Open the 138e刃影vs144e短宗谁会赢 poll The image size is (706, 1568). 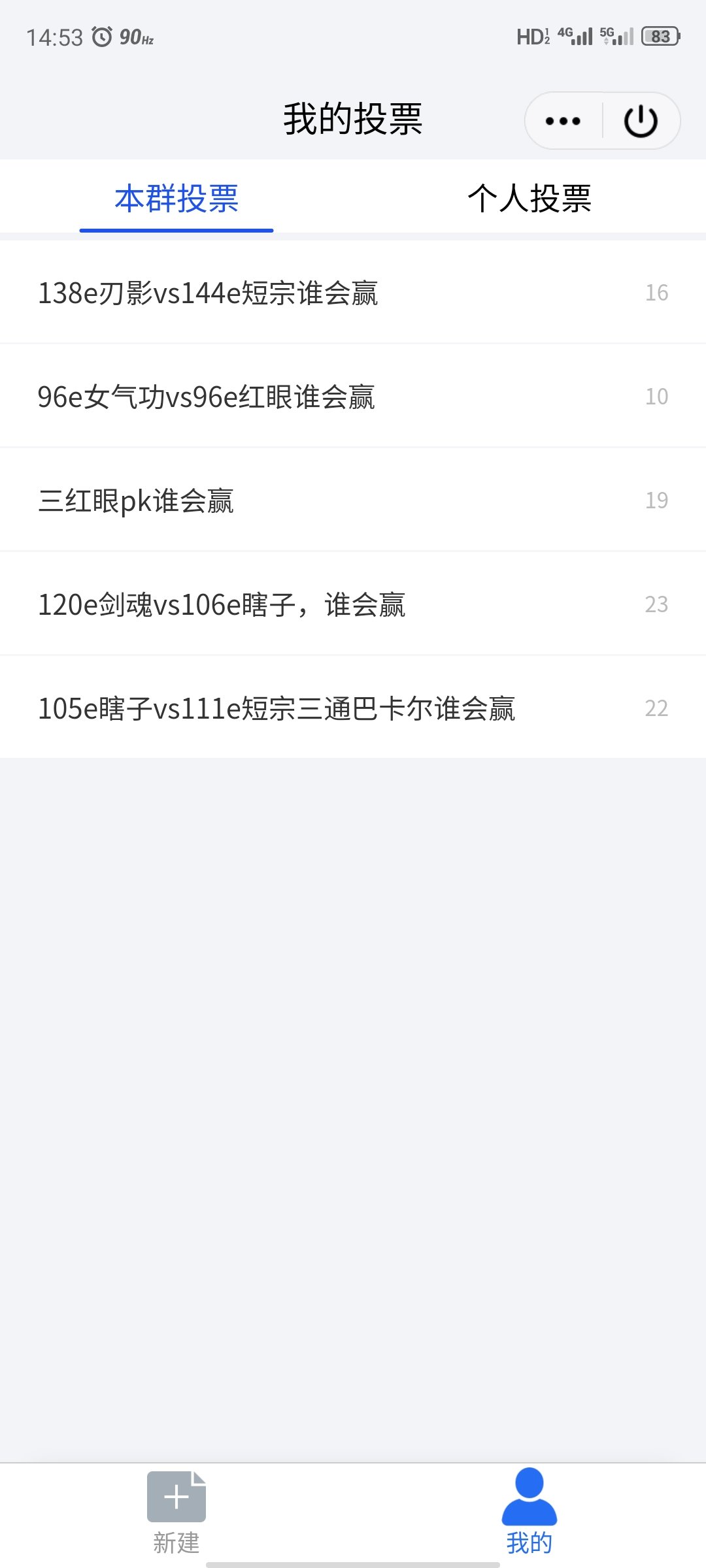(353, 292)
